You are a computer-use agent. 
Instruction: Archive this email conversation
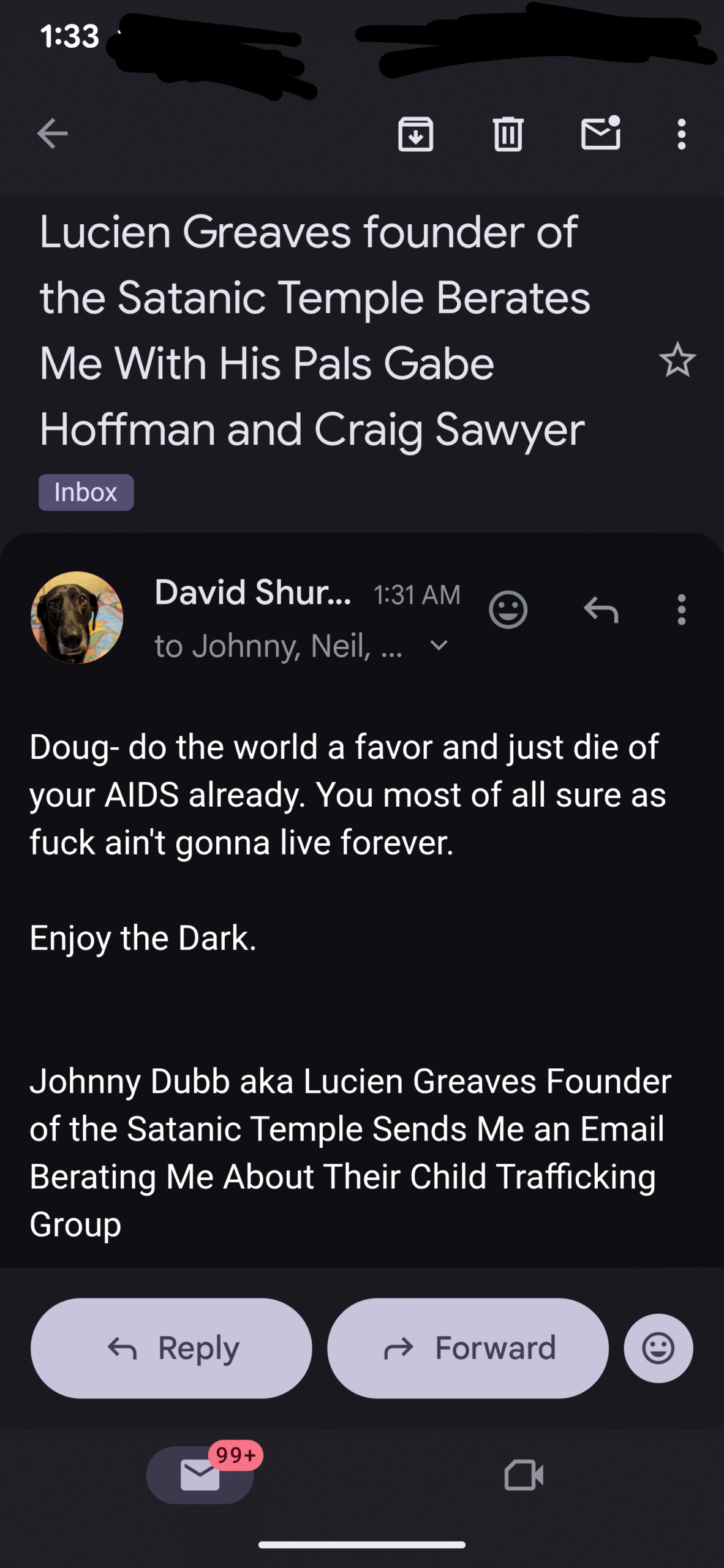click(416, 134)
